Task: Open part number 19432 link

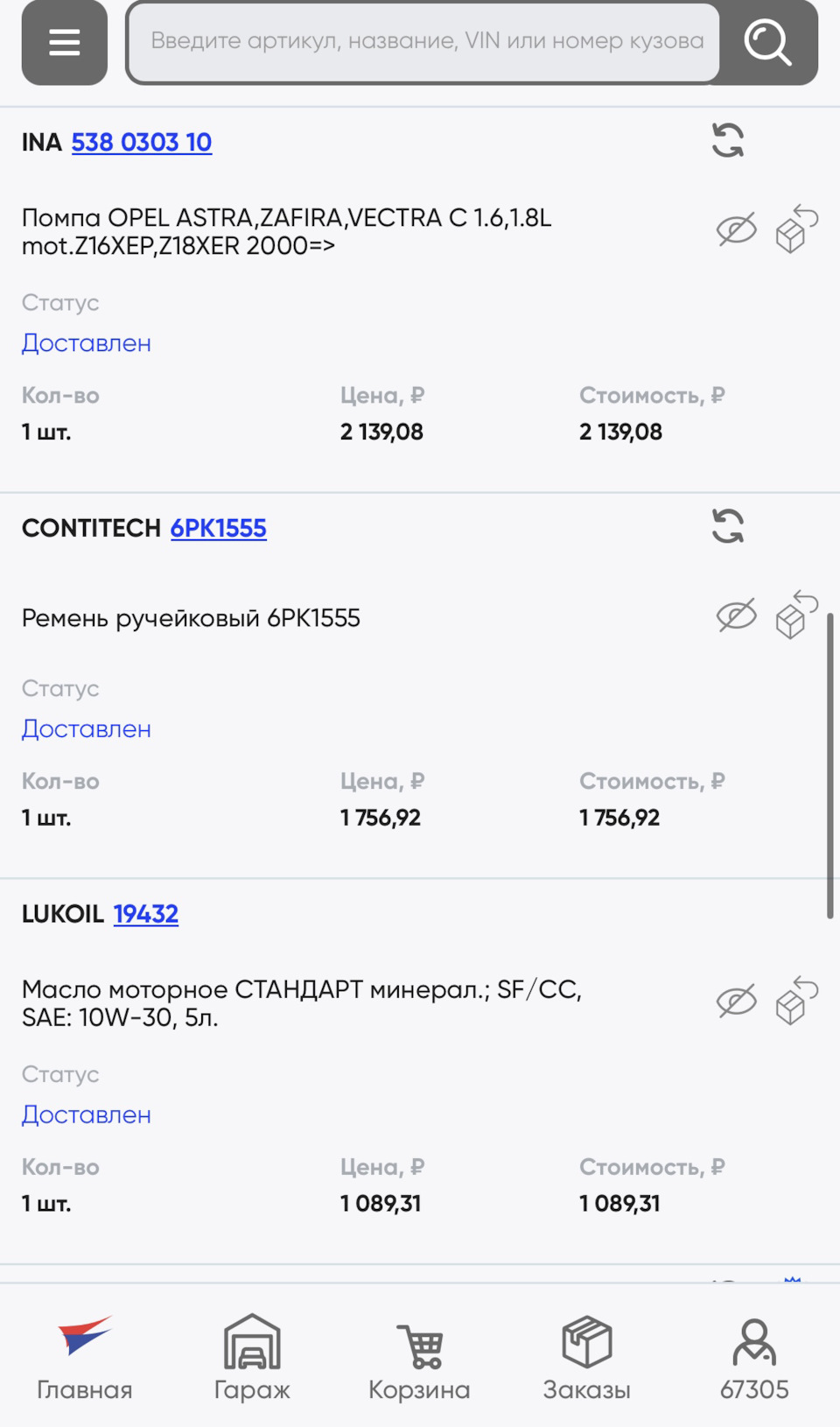Action: [145, 914]
